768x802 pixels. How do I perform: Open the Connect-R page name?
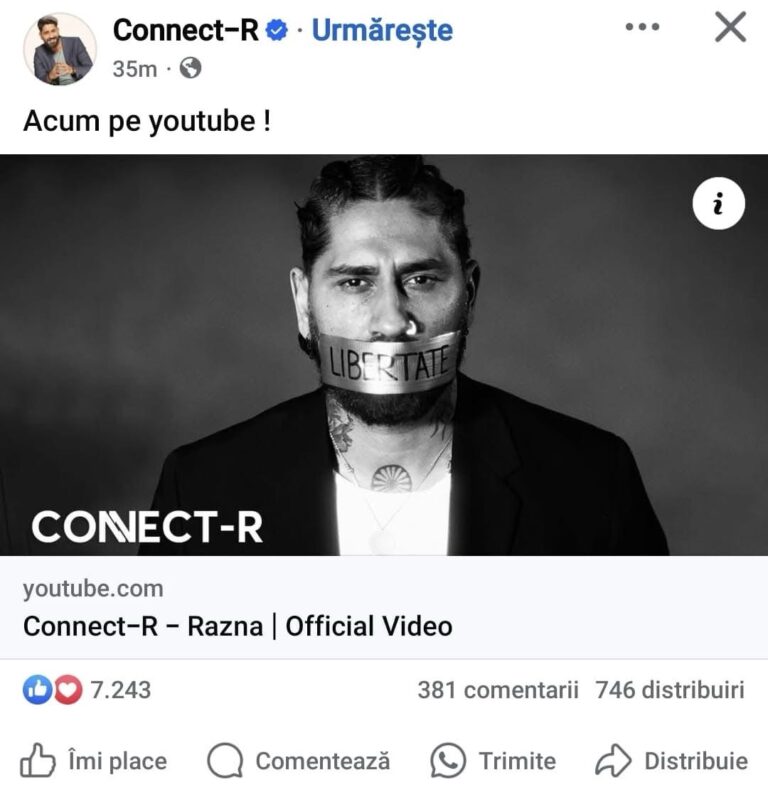click(x=186, y=31)
